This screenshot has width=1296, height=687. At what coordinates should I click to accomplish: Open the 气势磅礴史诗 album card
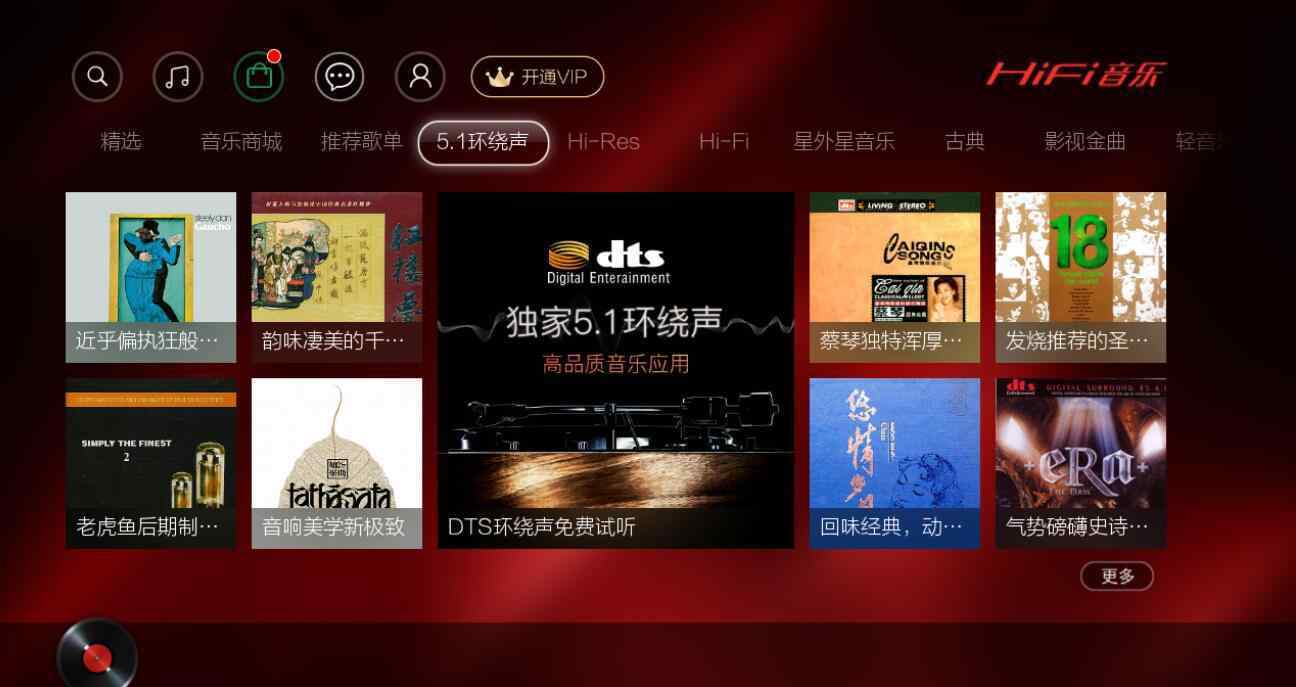1080,462
